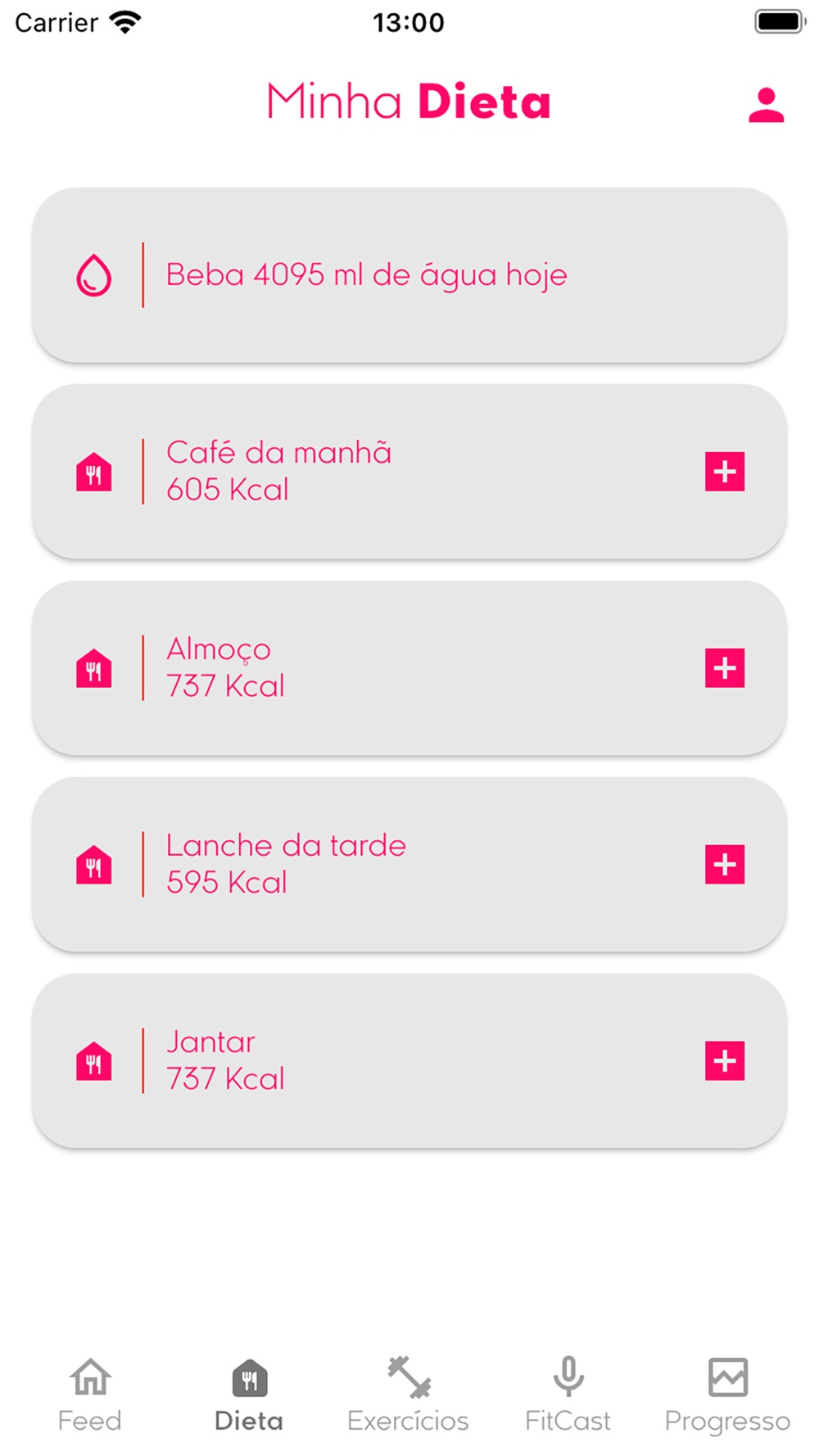Select the Dieta tab

249,1394
